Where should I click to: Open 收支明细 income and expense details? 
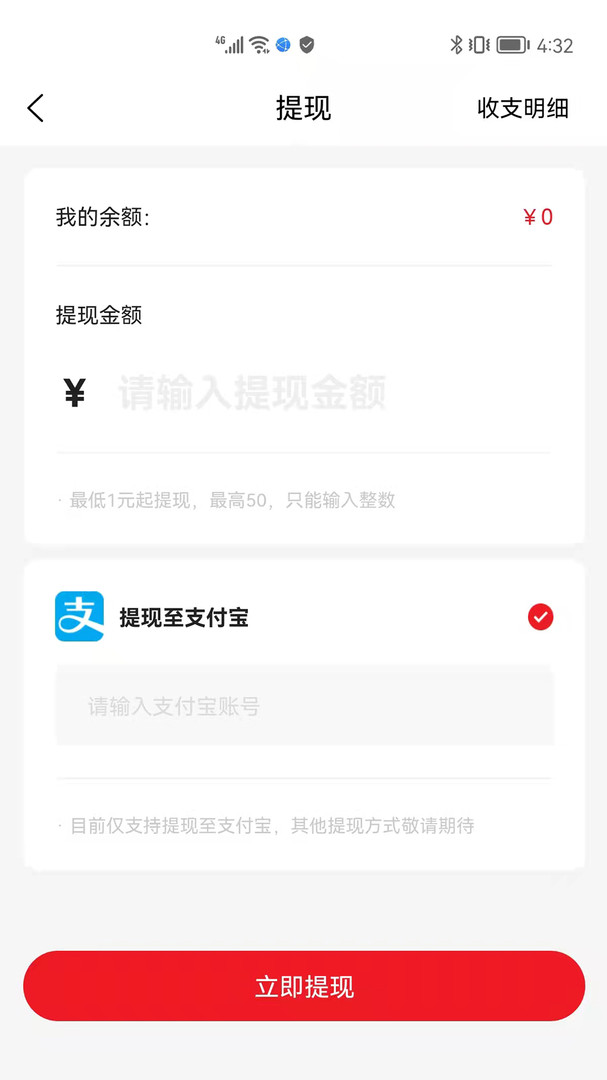pos(522,108)
